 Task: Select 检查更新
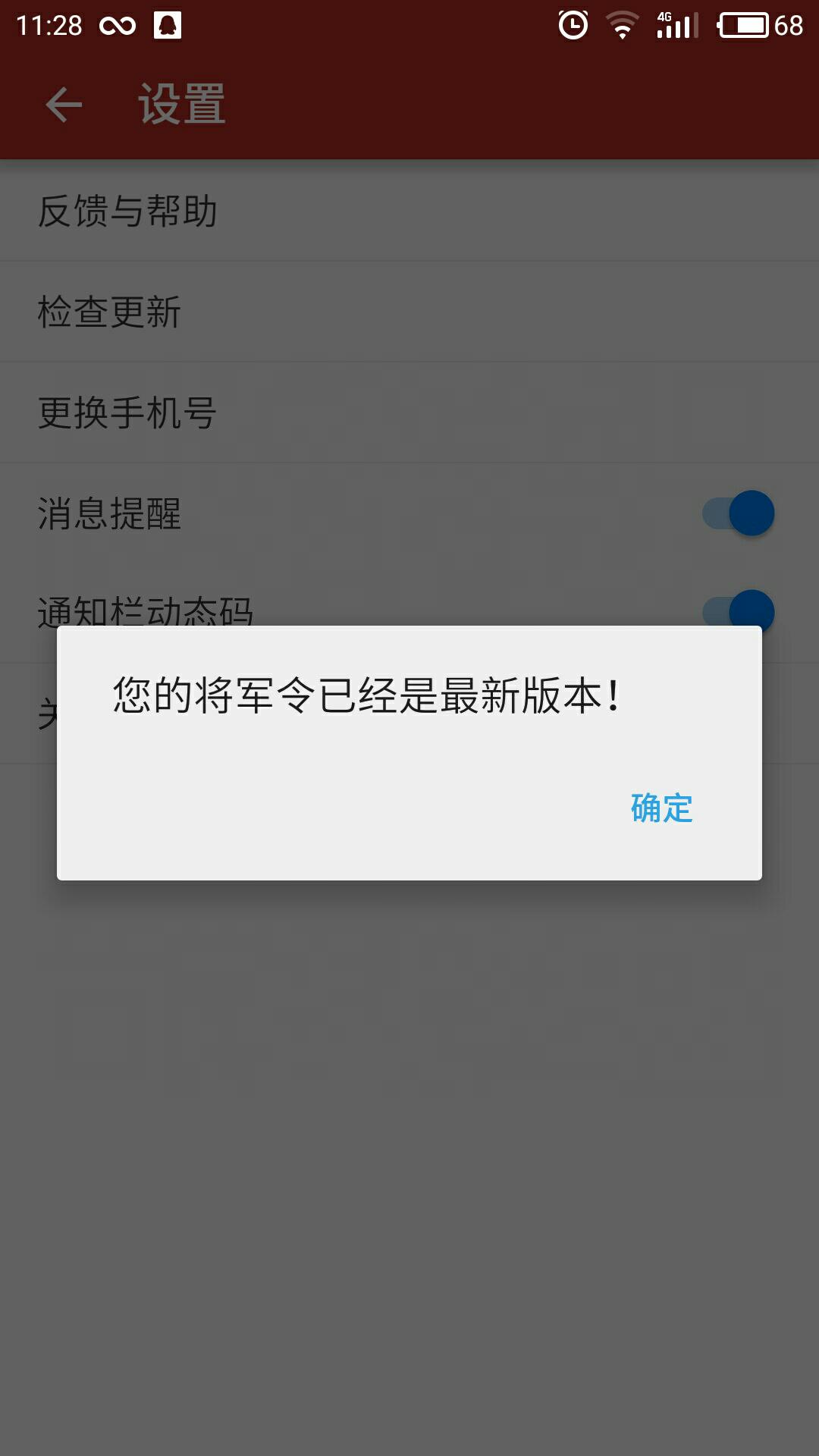tap(409, 312)
